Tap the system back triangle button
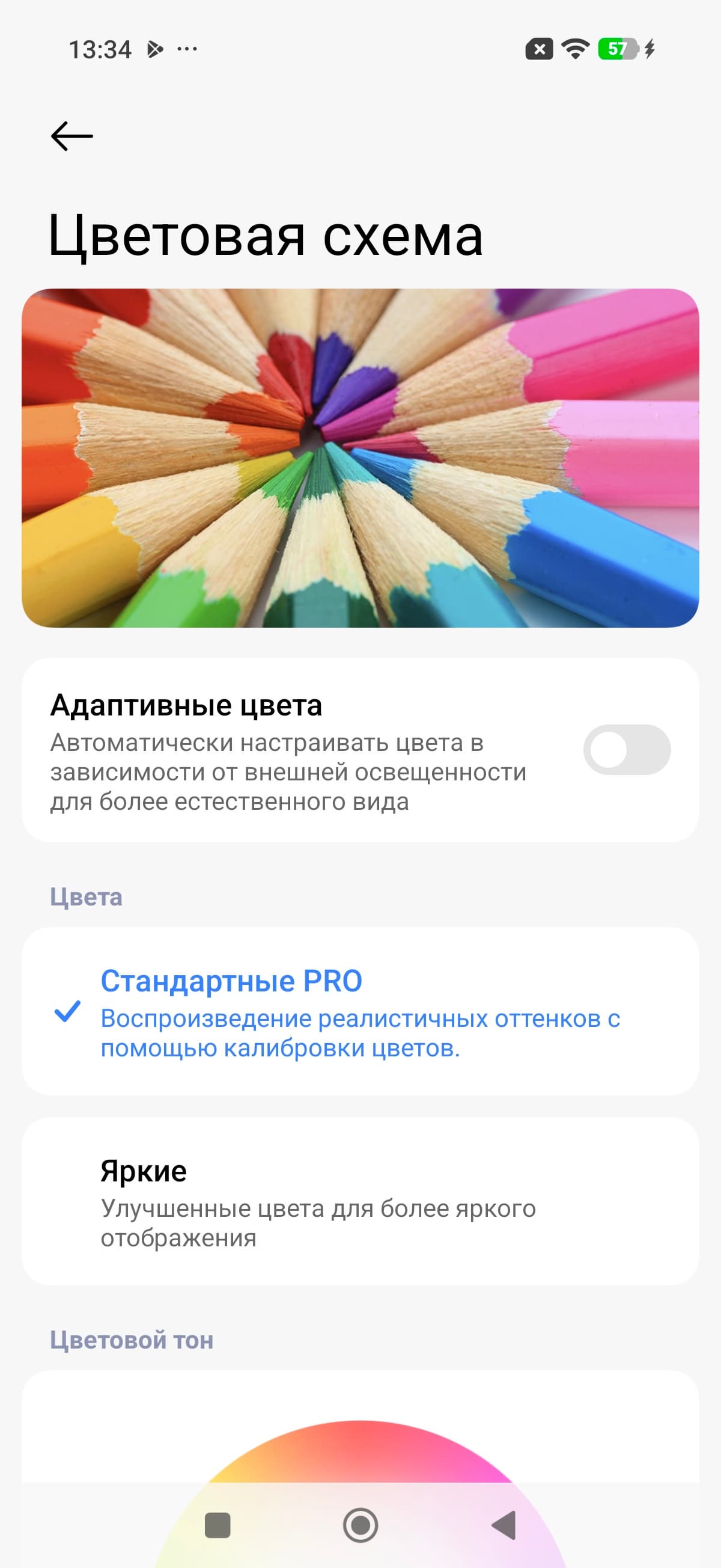Image resolution: width=721 pixels, height=1568 pixels. (x=503, y=1525)
